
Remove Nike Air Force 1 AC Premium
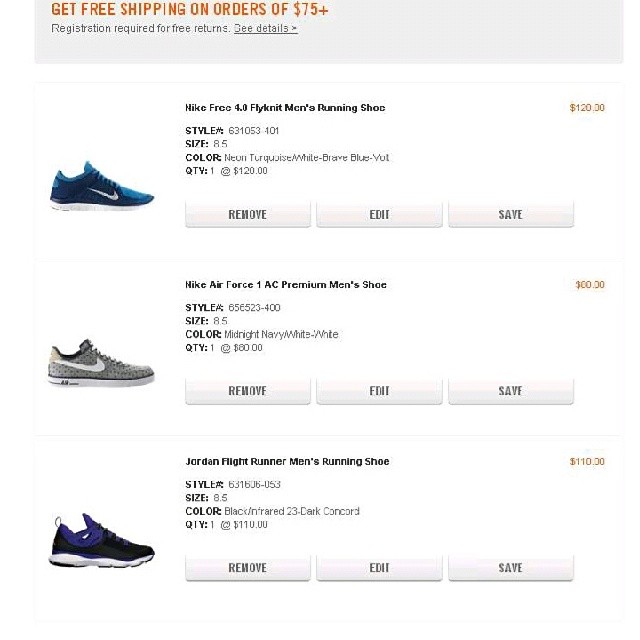coord(247,391)
